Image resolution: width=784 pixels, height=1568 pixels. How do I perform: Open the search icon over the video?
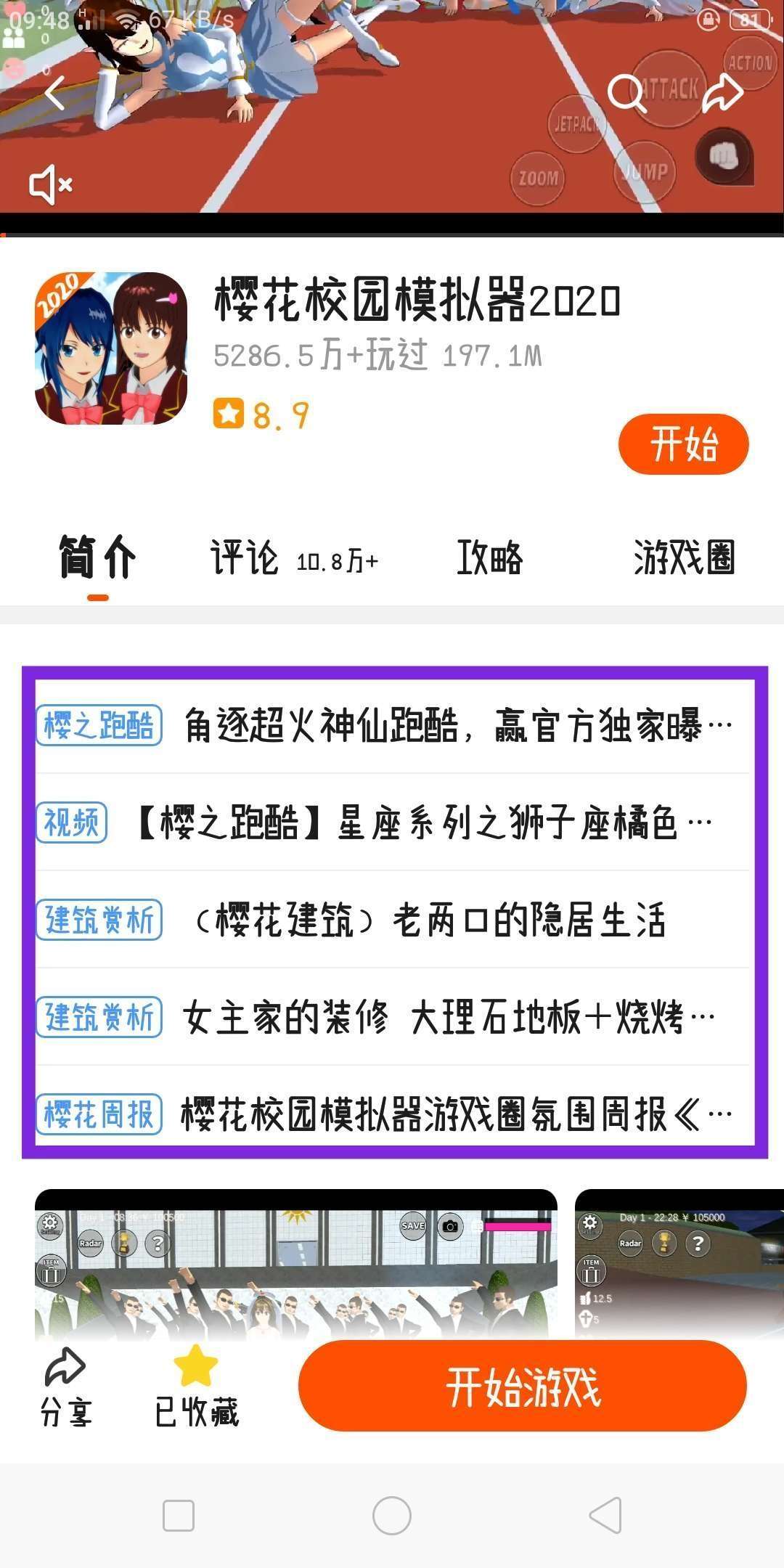tap(626, 93)
